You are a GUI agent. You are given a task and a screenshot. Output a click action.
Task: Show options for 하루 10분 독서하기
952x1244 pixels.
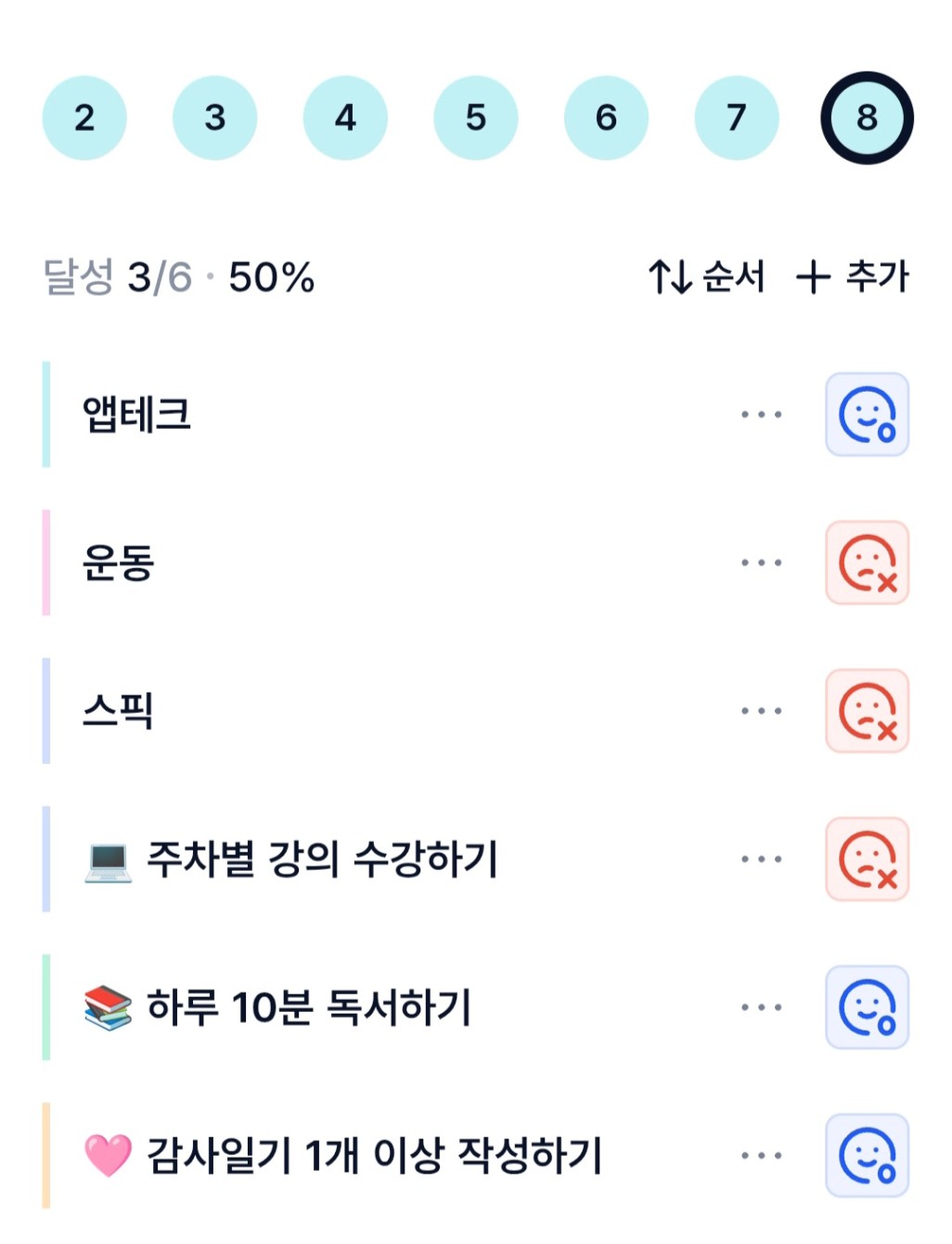[761, 1007]
